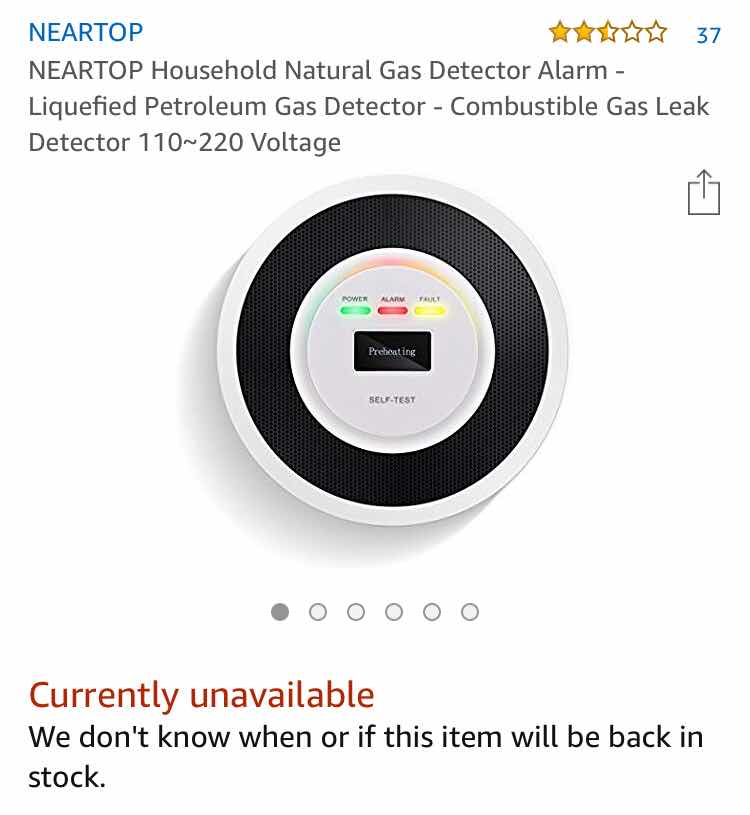The height and width of the screenshot is (815, 750).
Task: Share this gas detector product
Action: pyautogui.click(x=704, y=192)
